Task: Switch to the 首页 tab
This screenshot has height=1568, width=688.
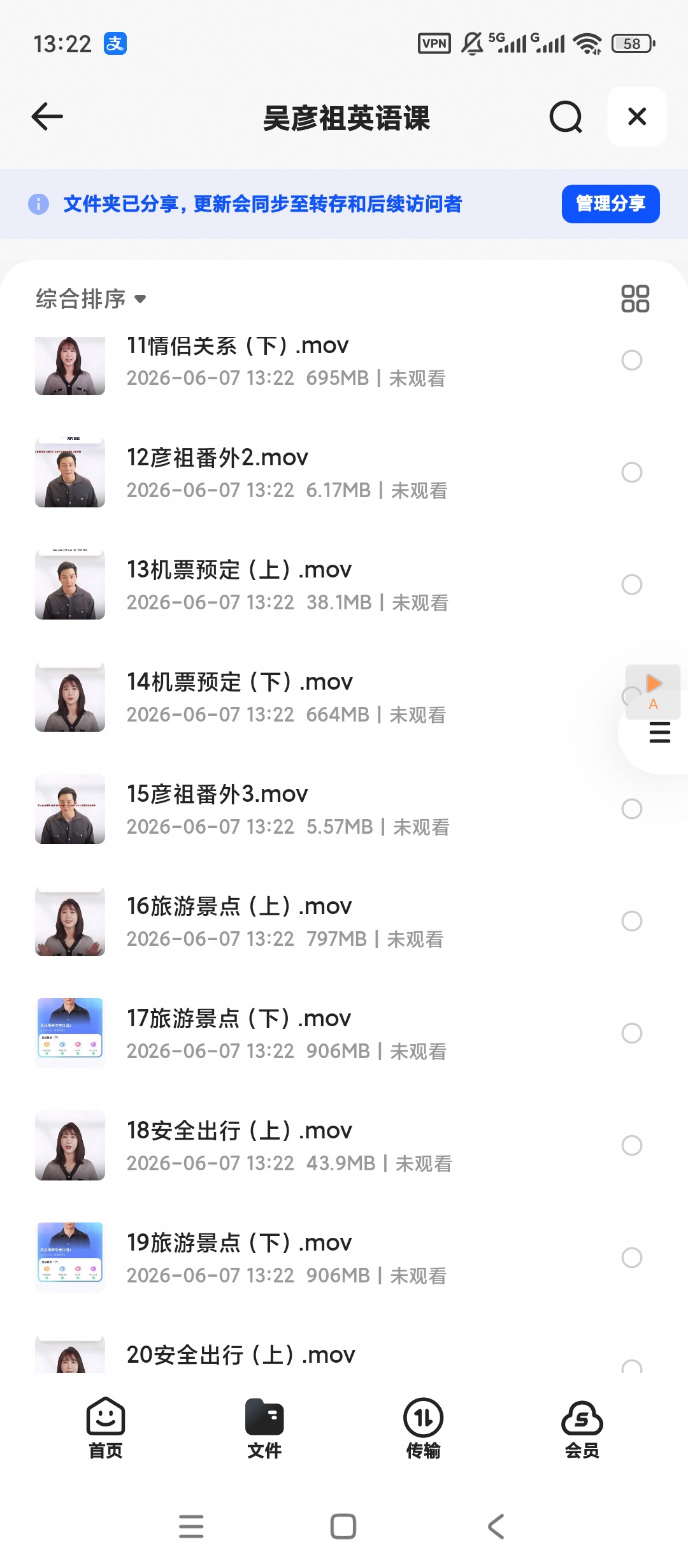Action: click(x=105, y=1428)
